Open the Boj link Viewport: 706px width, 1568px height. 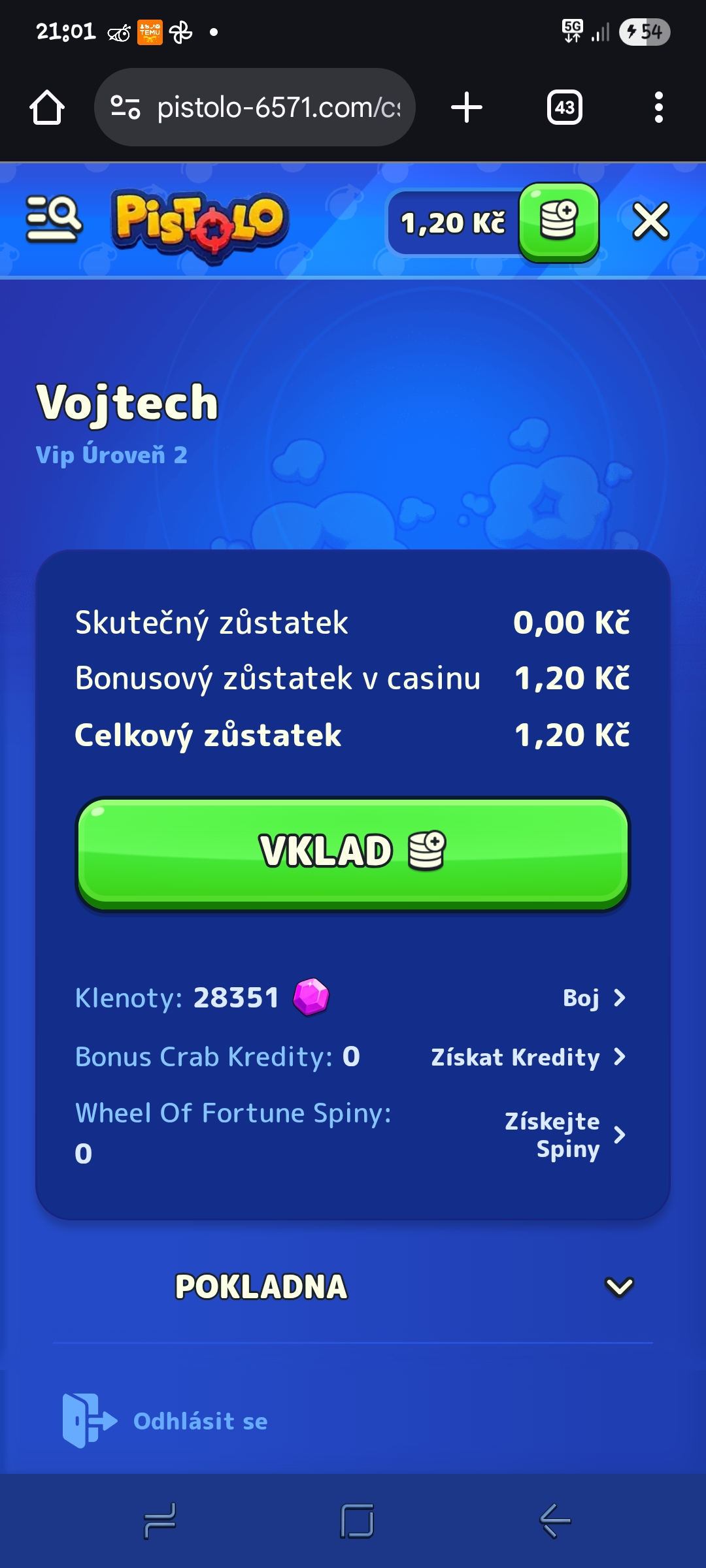pos(594,998)
